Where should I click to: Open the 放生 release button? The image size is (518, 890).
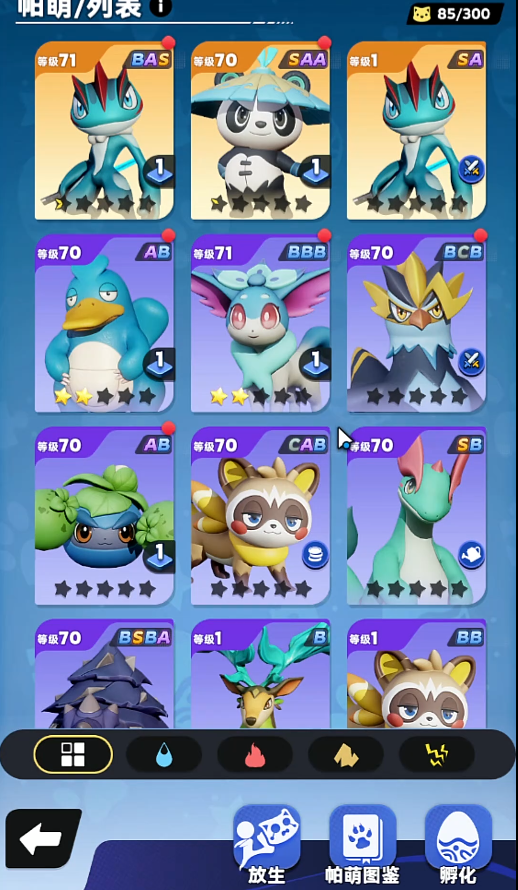coord(267,846)
